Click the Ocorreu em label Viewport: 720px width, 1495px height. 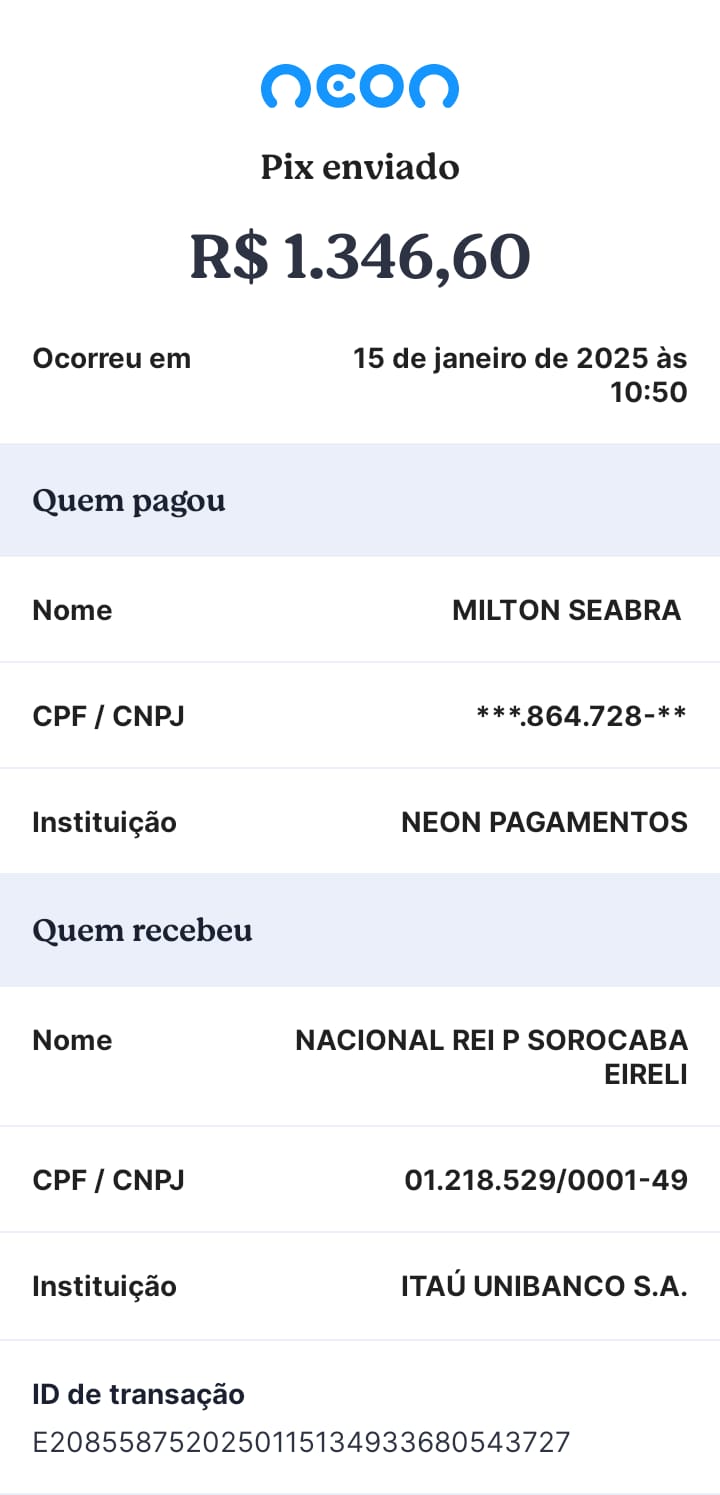pyautogui.click(x=111, y=358)
